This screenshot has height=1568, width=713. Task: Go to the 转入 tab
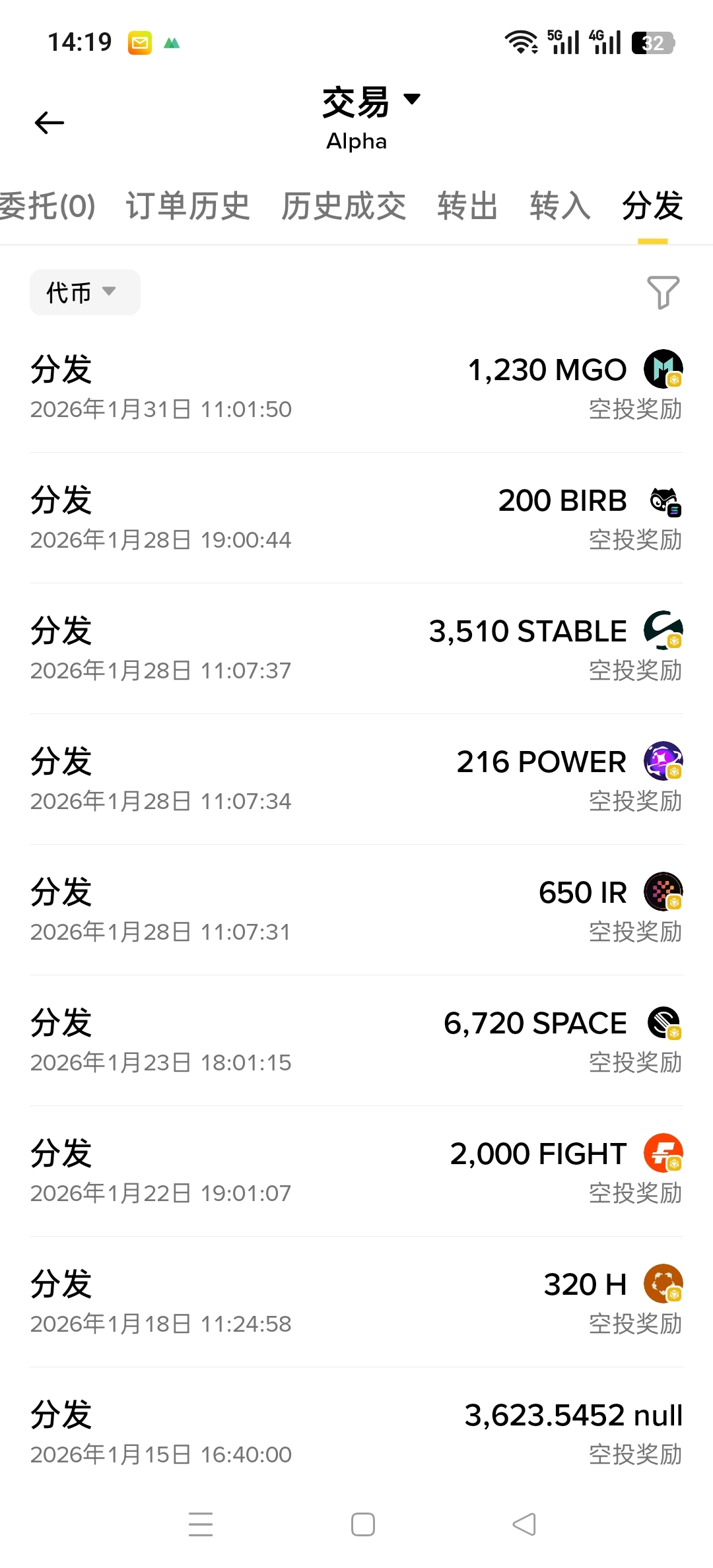560,206
